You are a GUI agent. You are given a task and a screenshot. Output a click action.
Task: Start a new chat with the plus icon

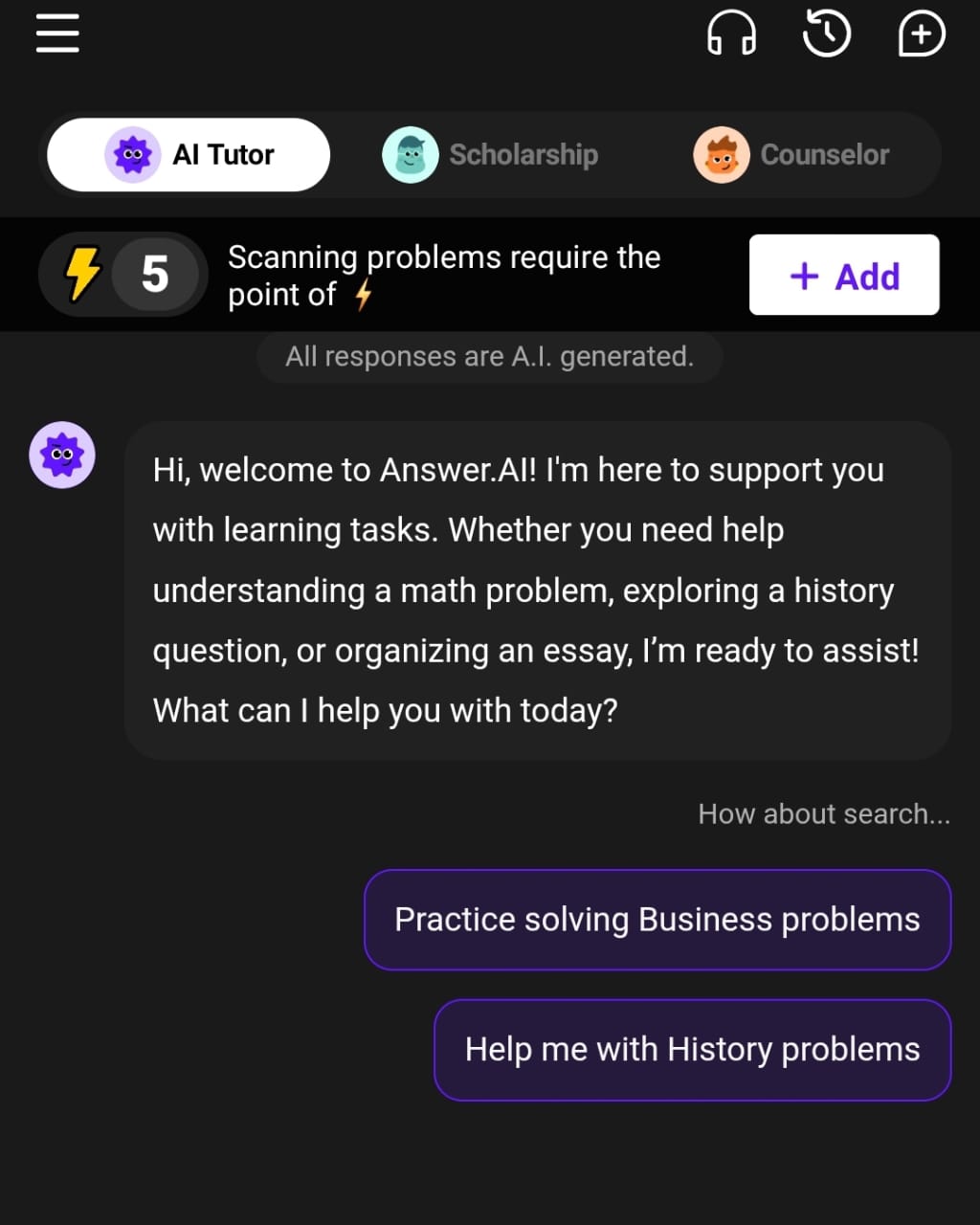tap(920, 33)
